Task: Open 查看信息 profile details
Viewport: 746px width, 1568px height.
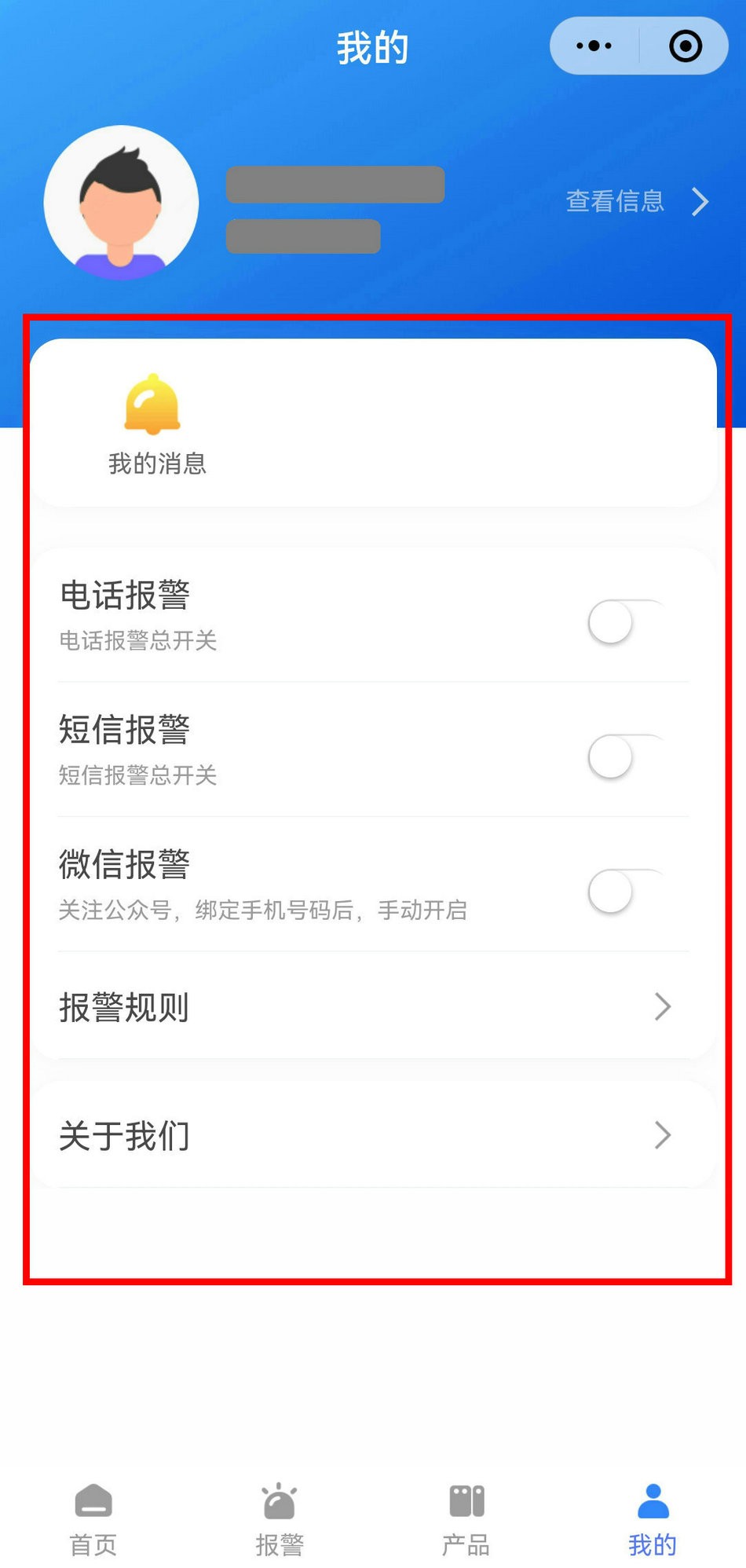Action: [x=636, y=202]
